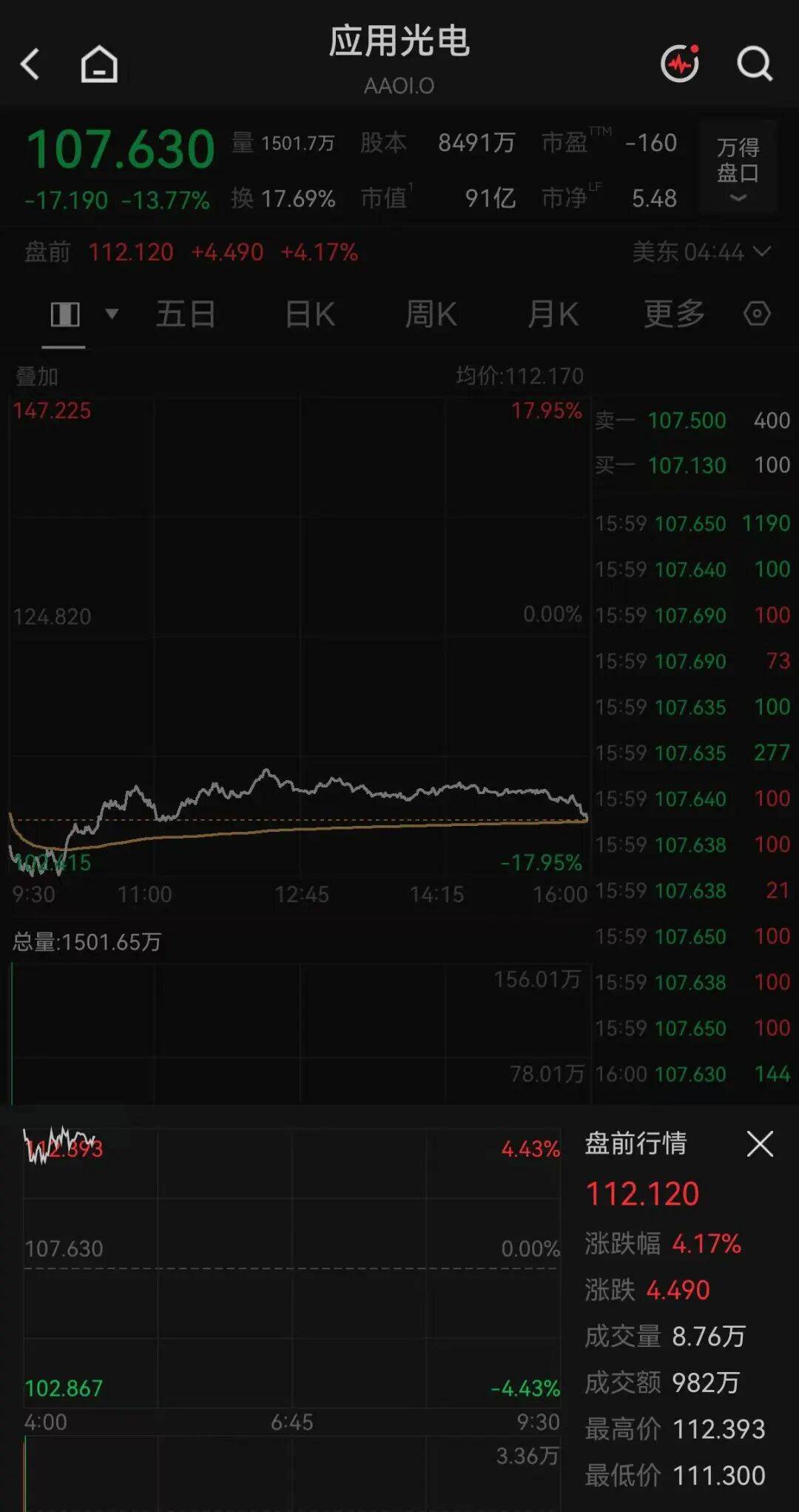Open the home icon
Screen dimensions: 799x1512
(99, 64)
